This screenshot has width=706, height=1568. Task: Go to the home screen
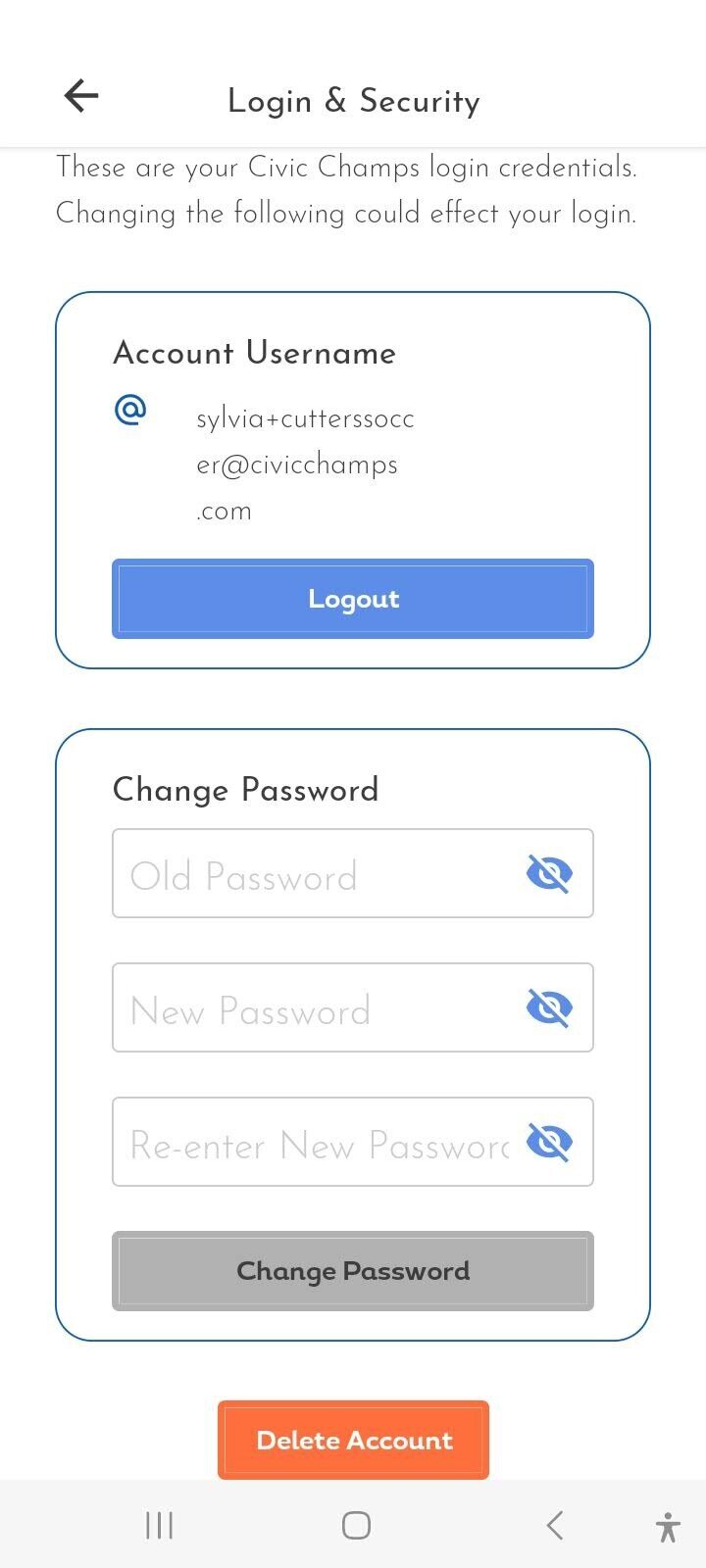tap(356, 1525)
